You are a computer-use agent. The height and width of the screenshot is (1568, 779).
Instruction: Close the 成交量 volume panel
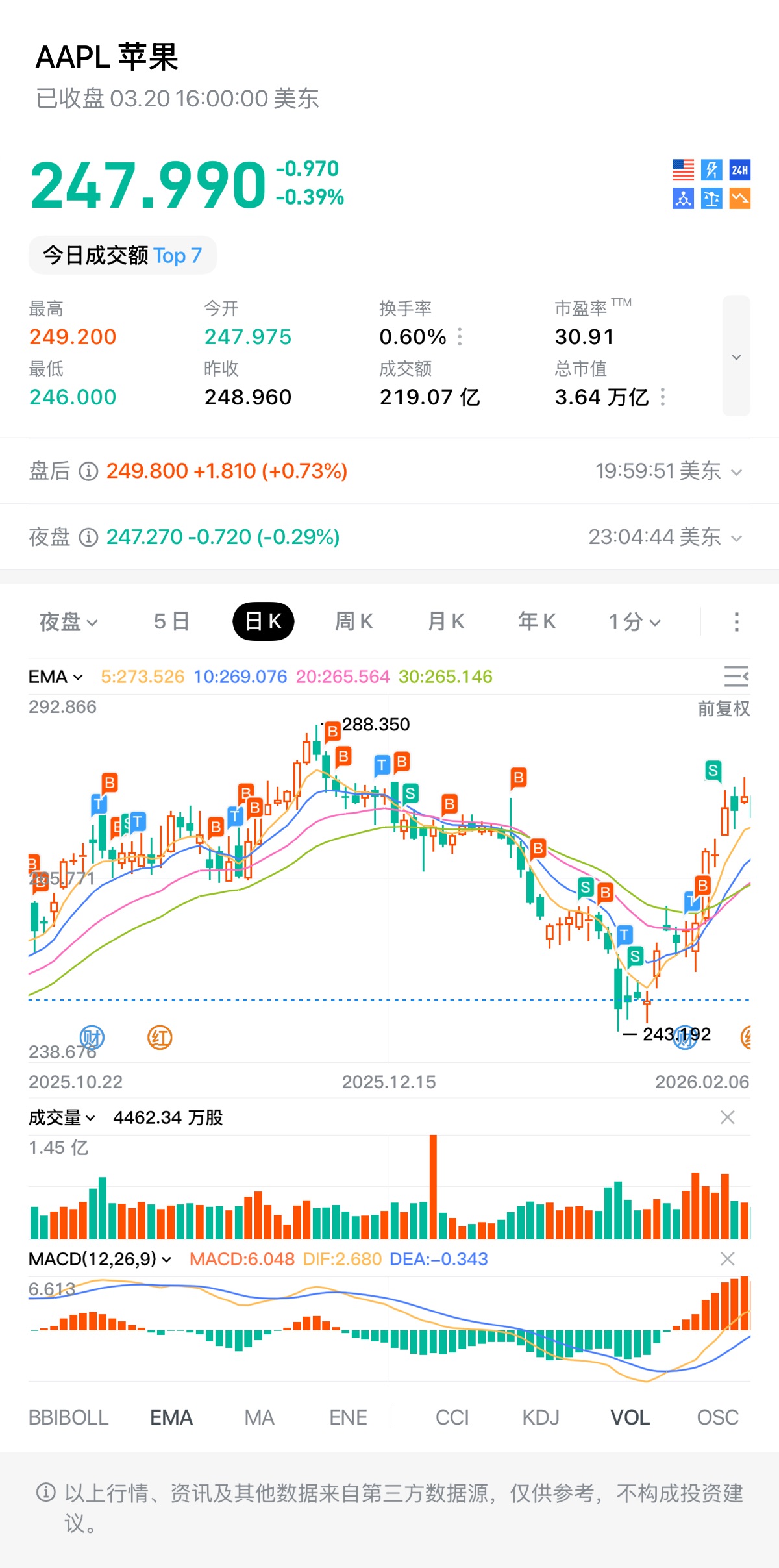pos(728,1117)
